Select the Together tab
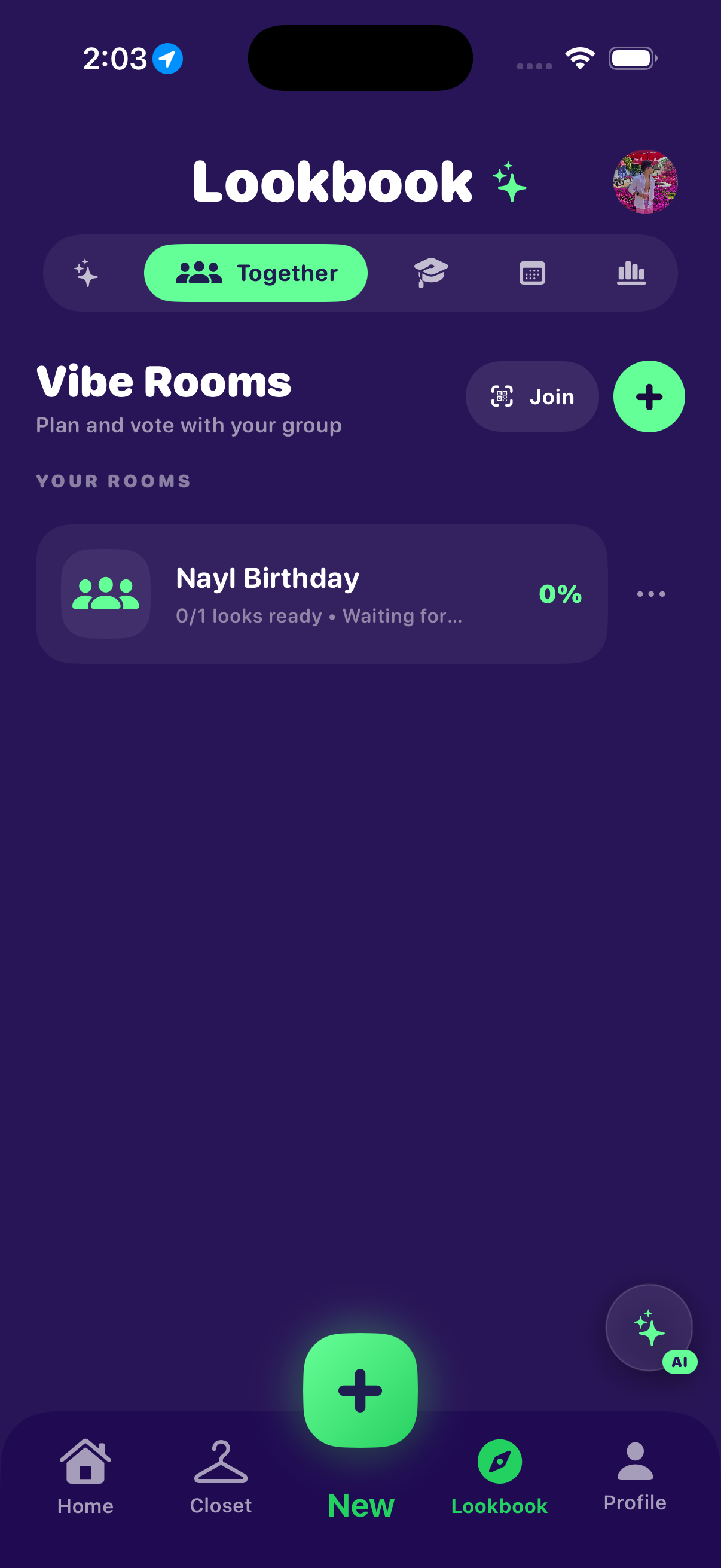The image size is (721, 1568). click(255, 273)
